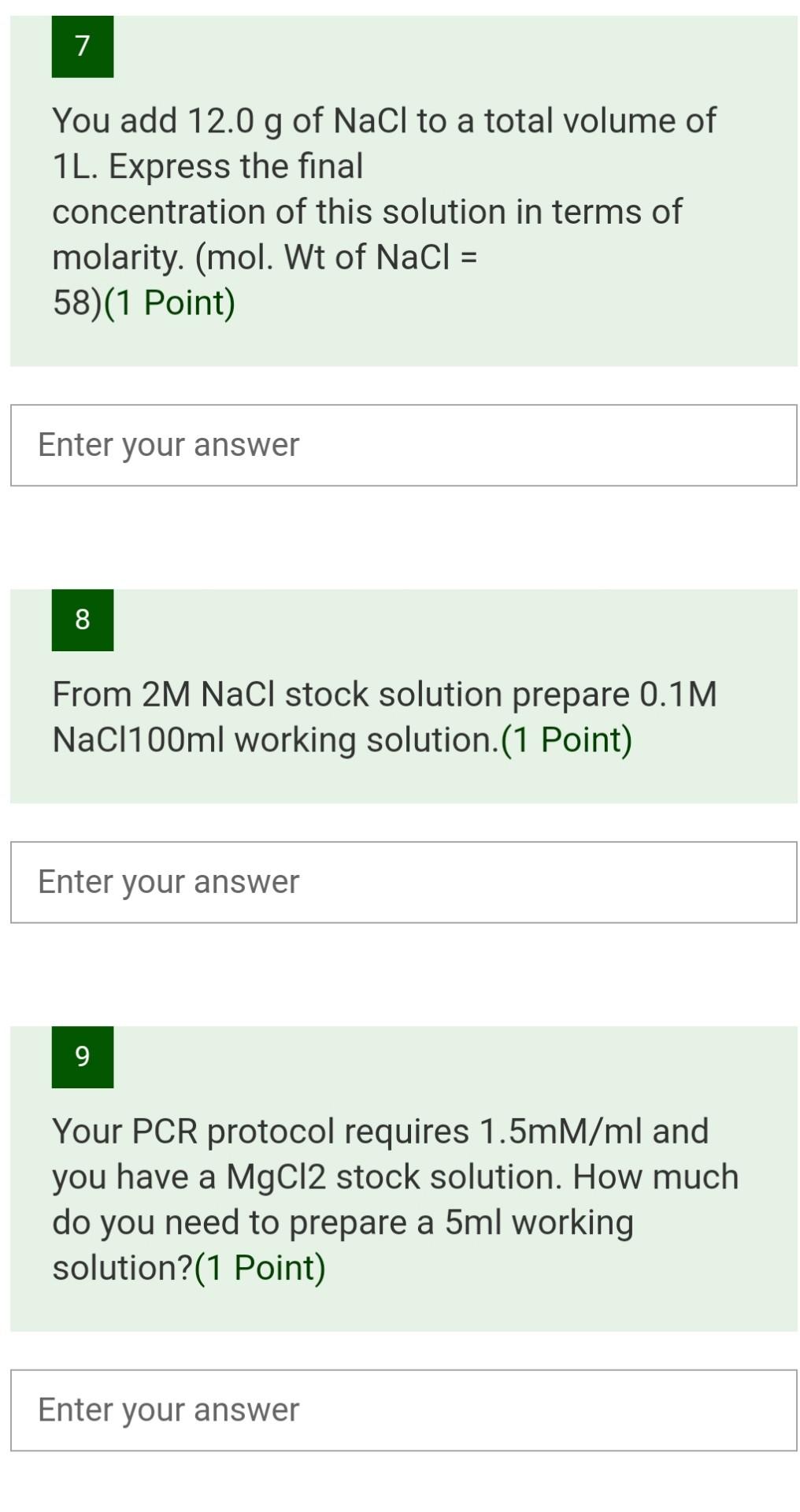This screenshot has width=800, height=1512.
Task: Click the Enter your answer placeholder under question 7
Action: click(x=169, y=445)
